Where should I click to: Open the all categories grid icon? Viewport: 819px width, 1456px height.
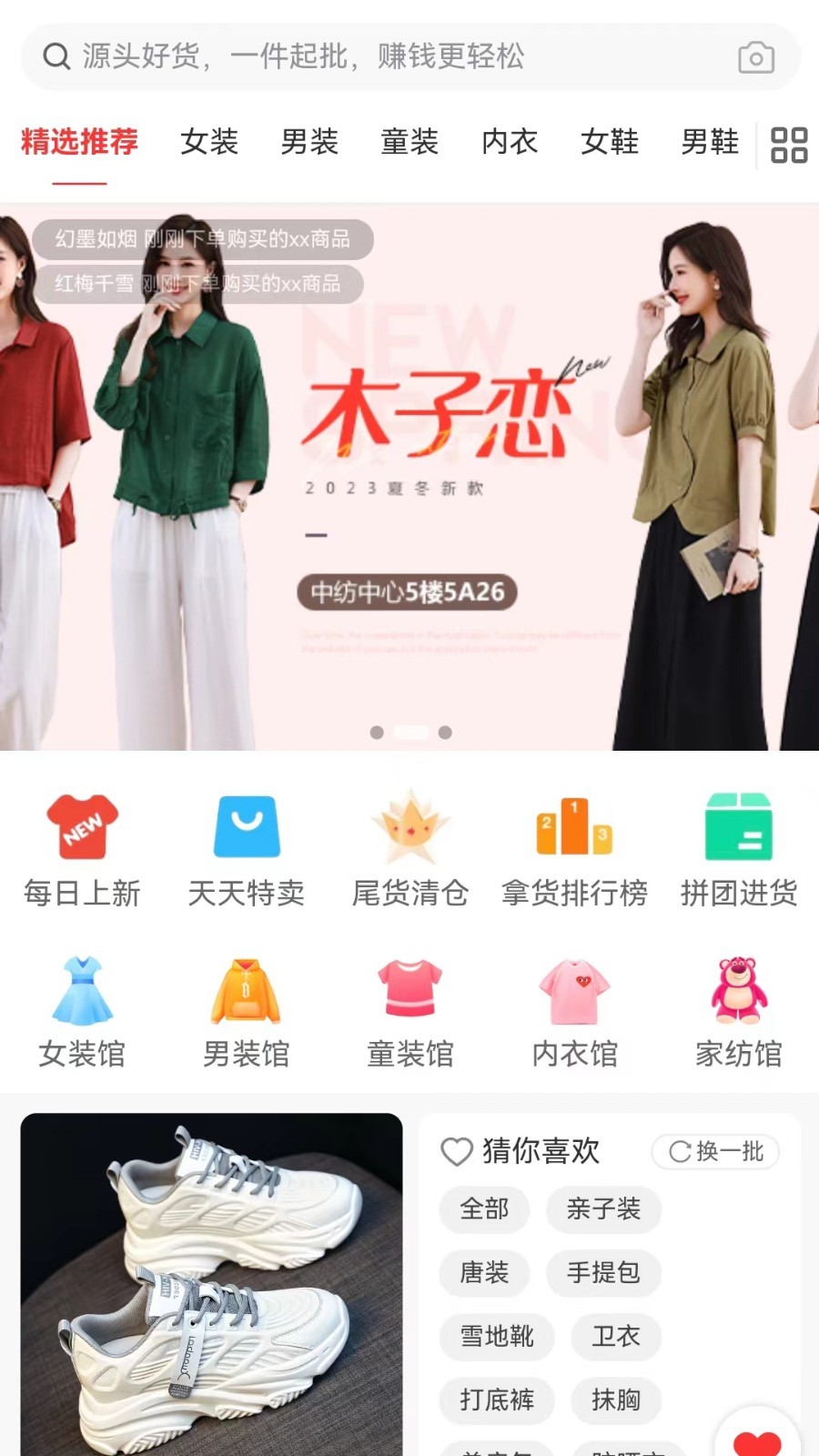pos(788,144)
